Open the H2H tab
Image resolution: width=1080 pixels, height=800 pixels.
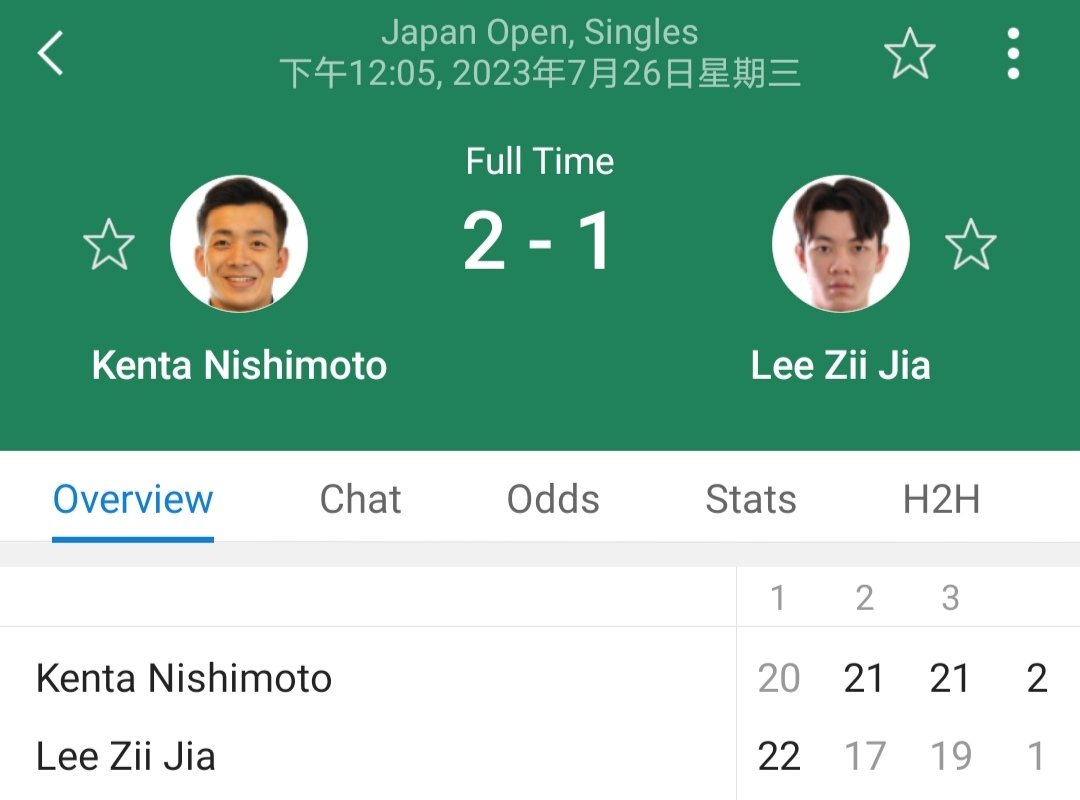[x=941, y=499]
